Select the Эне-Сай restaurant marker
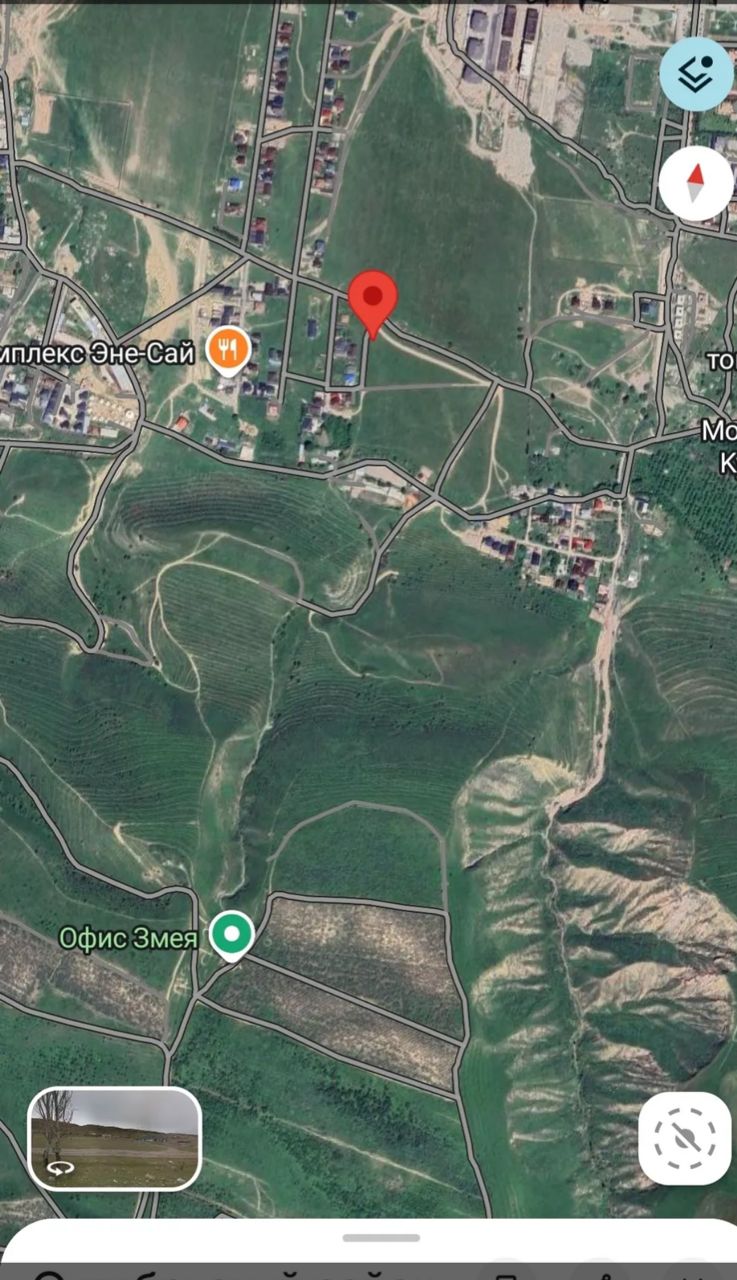 click(x=229, y=350)
